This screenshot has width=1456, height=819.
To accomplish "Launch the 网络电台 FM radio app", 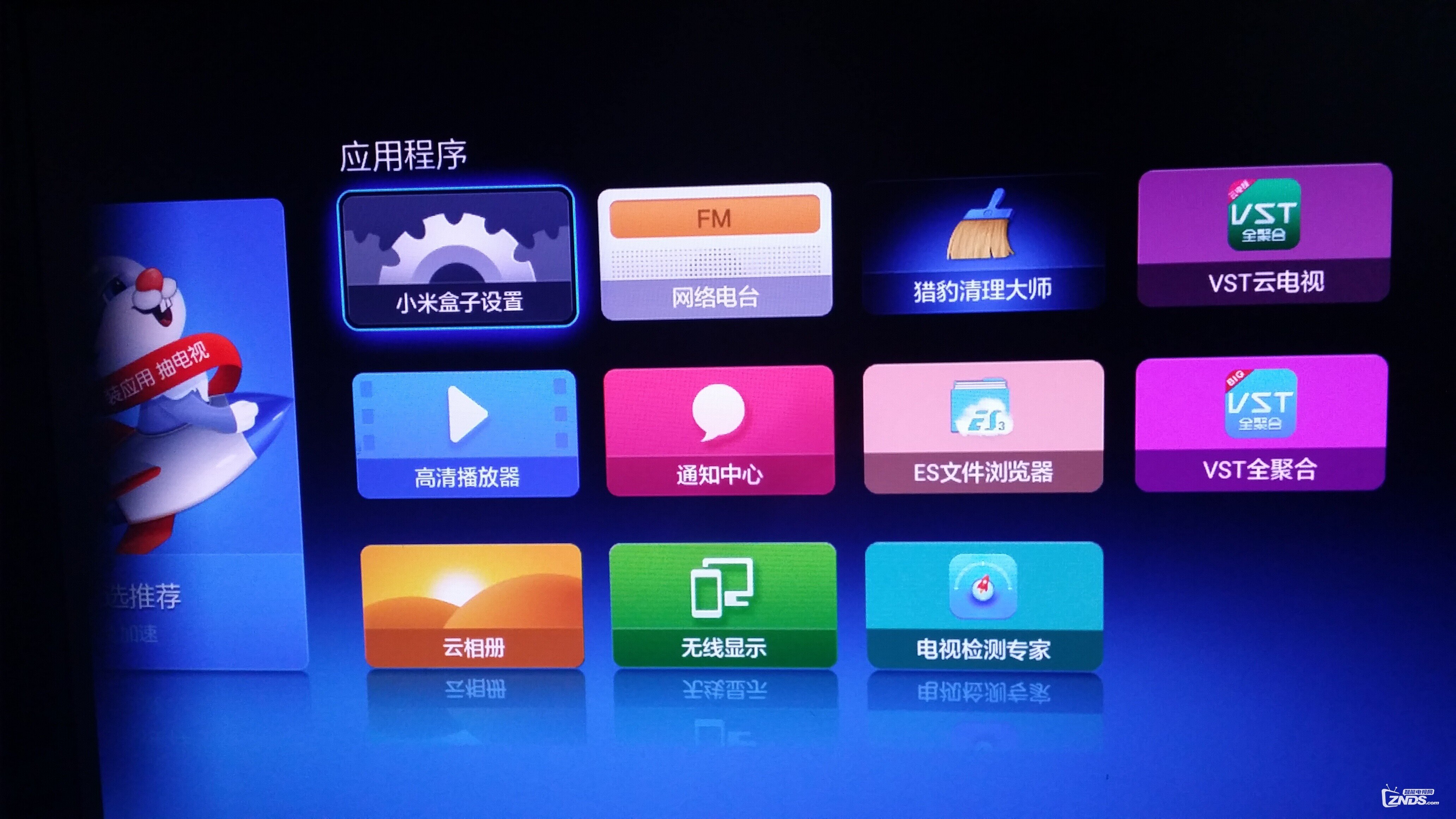I will [x=715, y=251].
